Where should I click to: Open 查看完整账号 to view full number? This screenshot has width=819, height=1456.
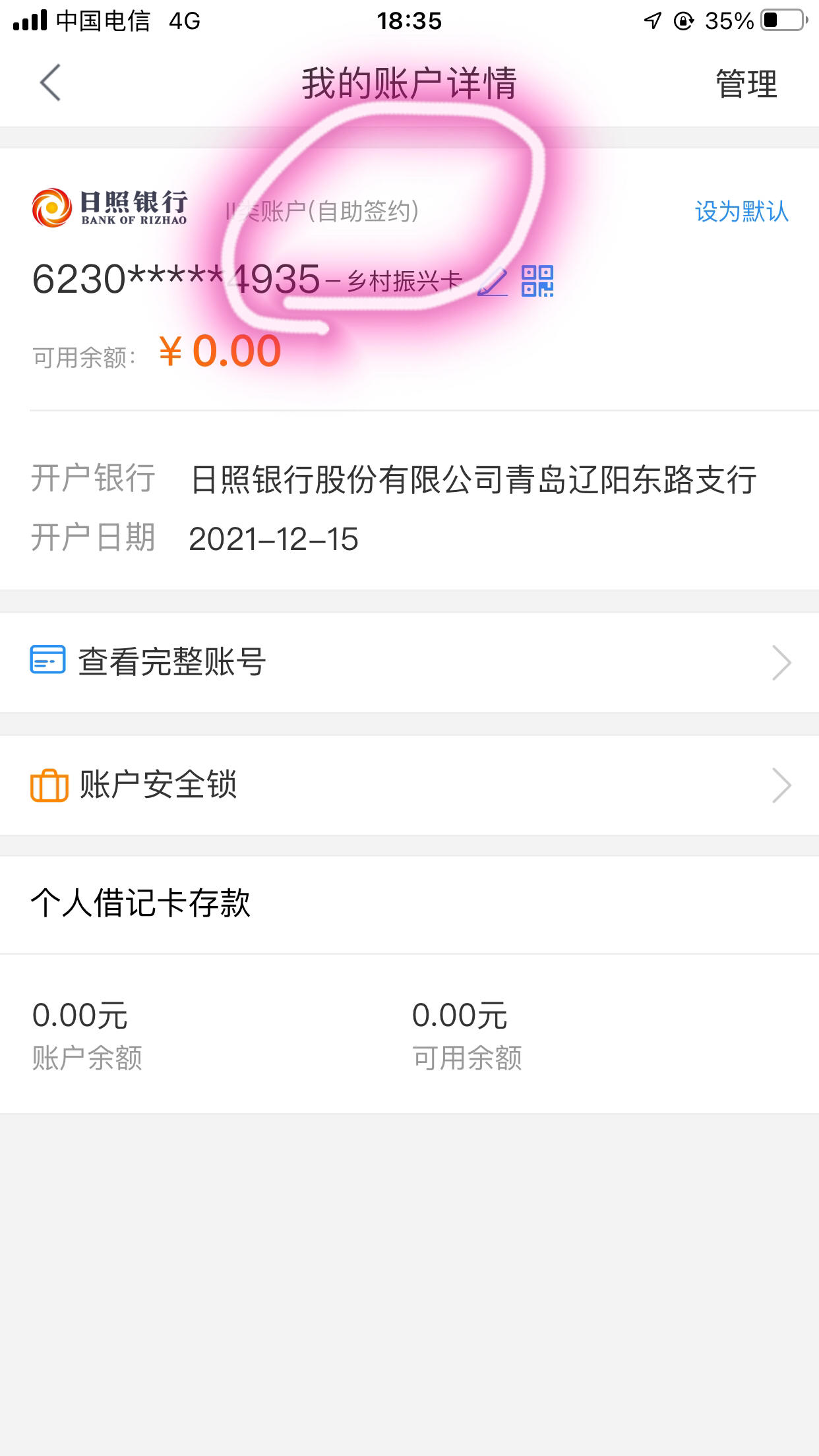click(409, 662)
